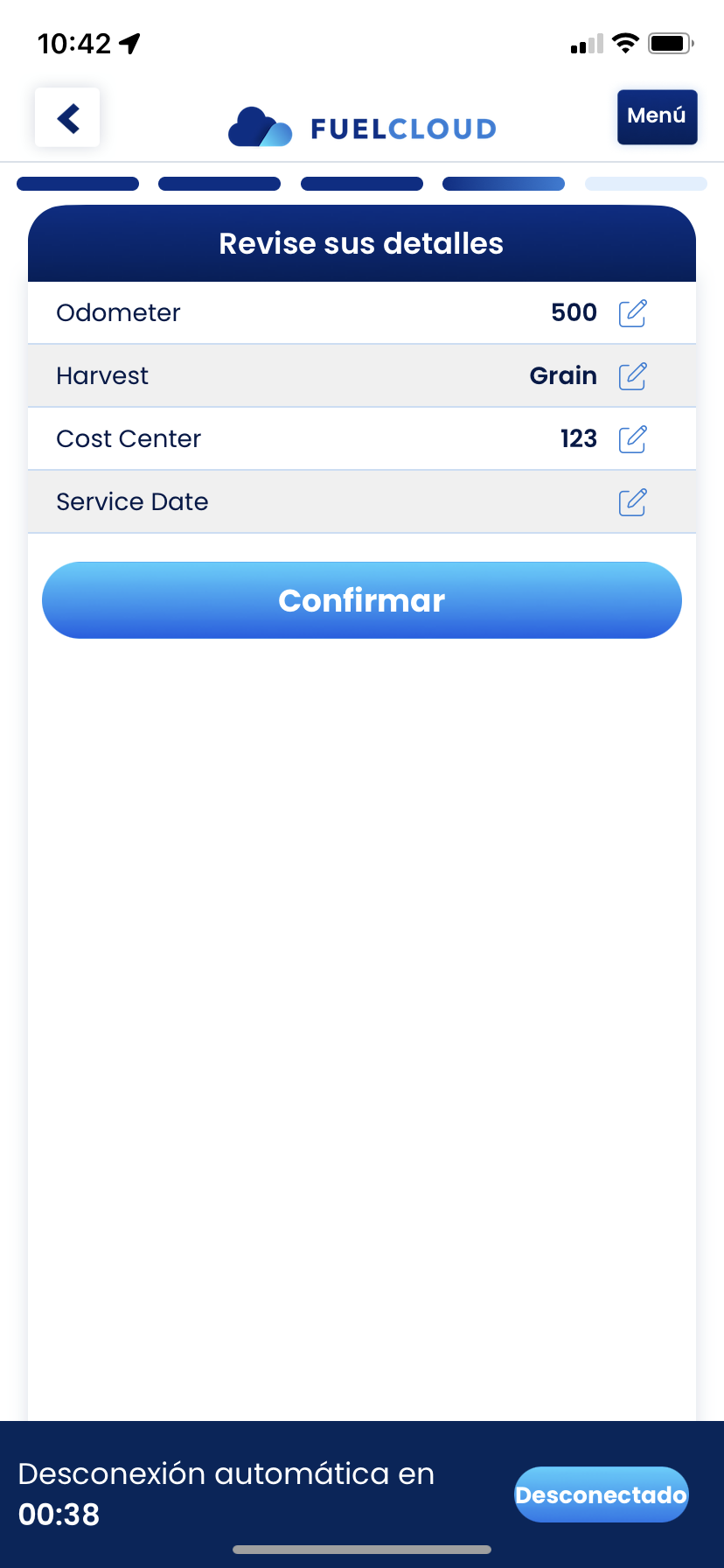724x1568 pixels.
Task: Open the Menú panel
Action: (x=657, y=116)
